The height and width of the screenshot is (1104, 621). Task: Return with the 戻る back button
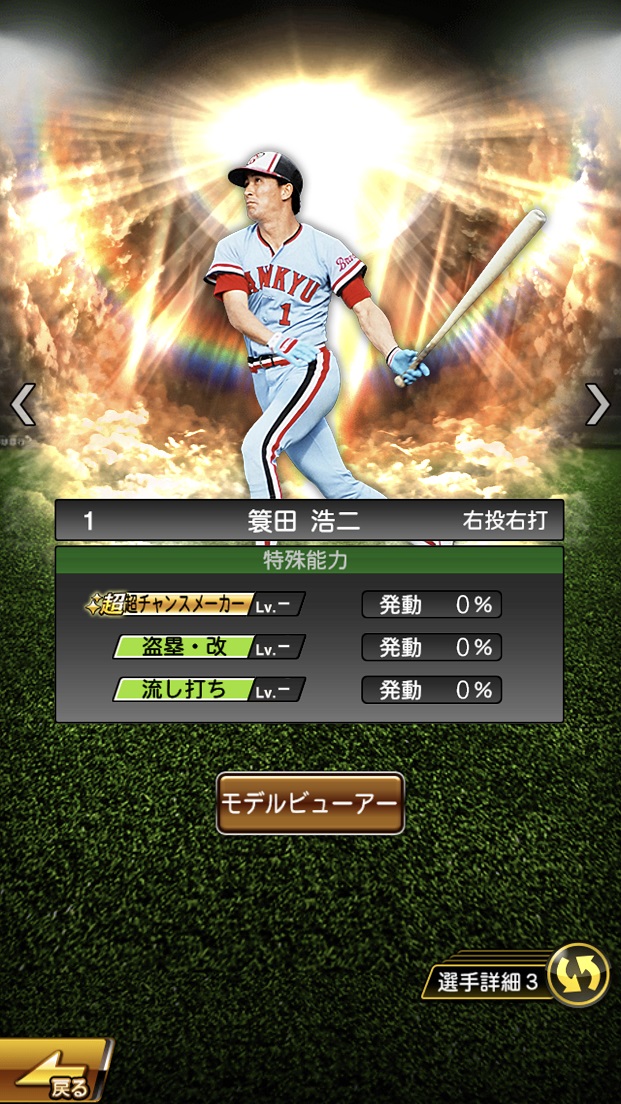55,1075
